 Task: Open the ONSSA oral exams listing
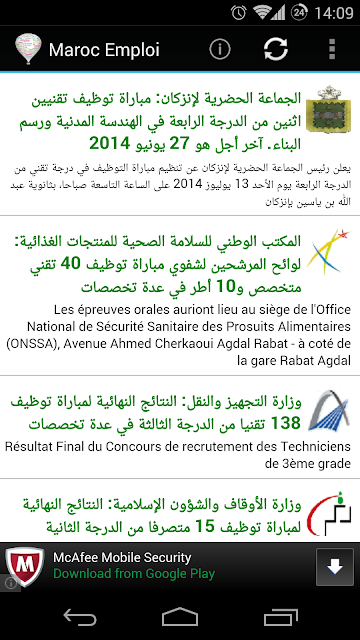pos(180,296)
